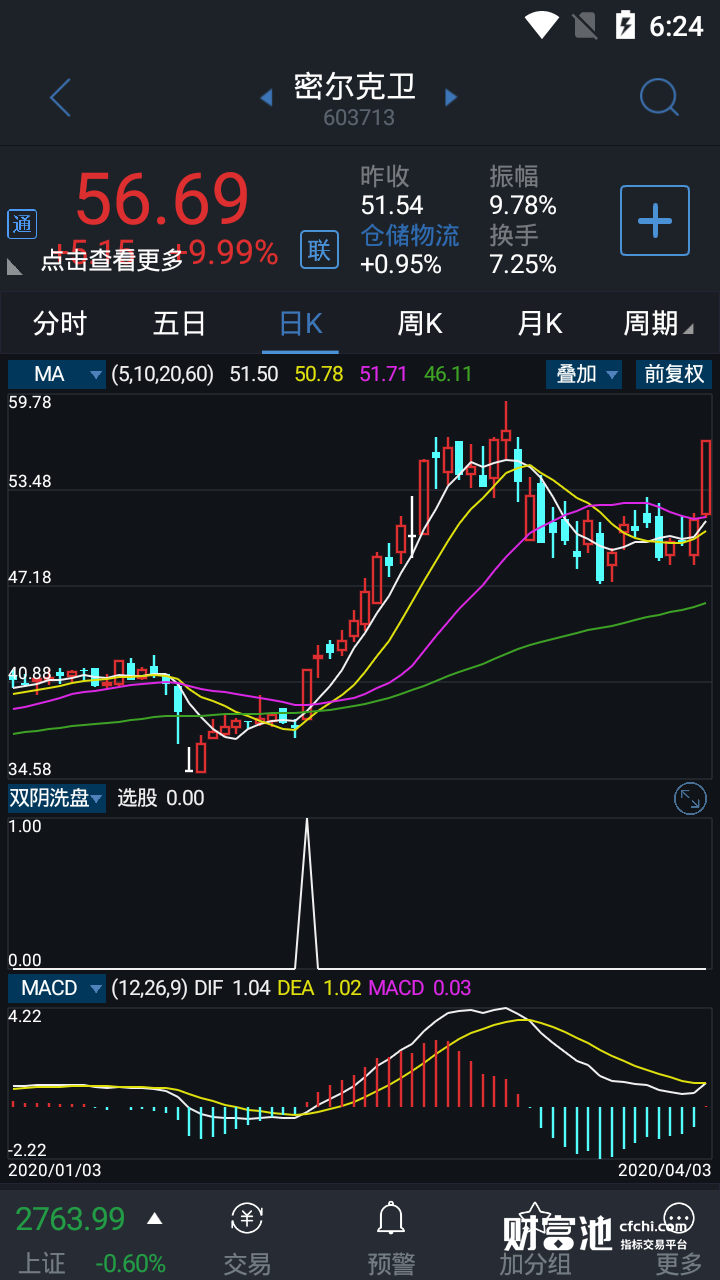The width and height of the screenshot is (720, 1280).
Task: Open stock search
Action: click(659, 97)
